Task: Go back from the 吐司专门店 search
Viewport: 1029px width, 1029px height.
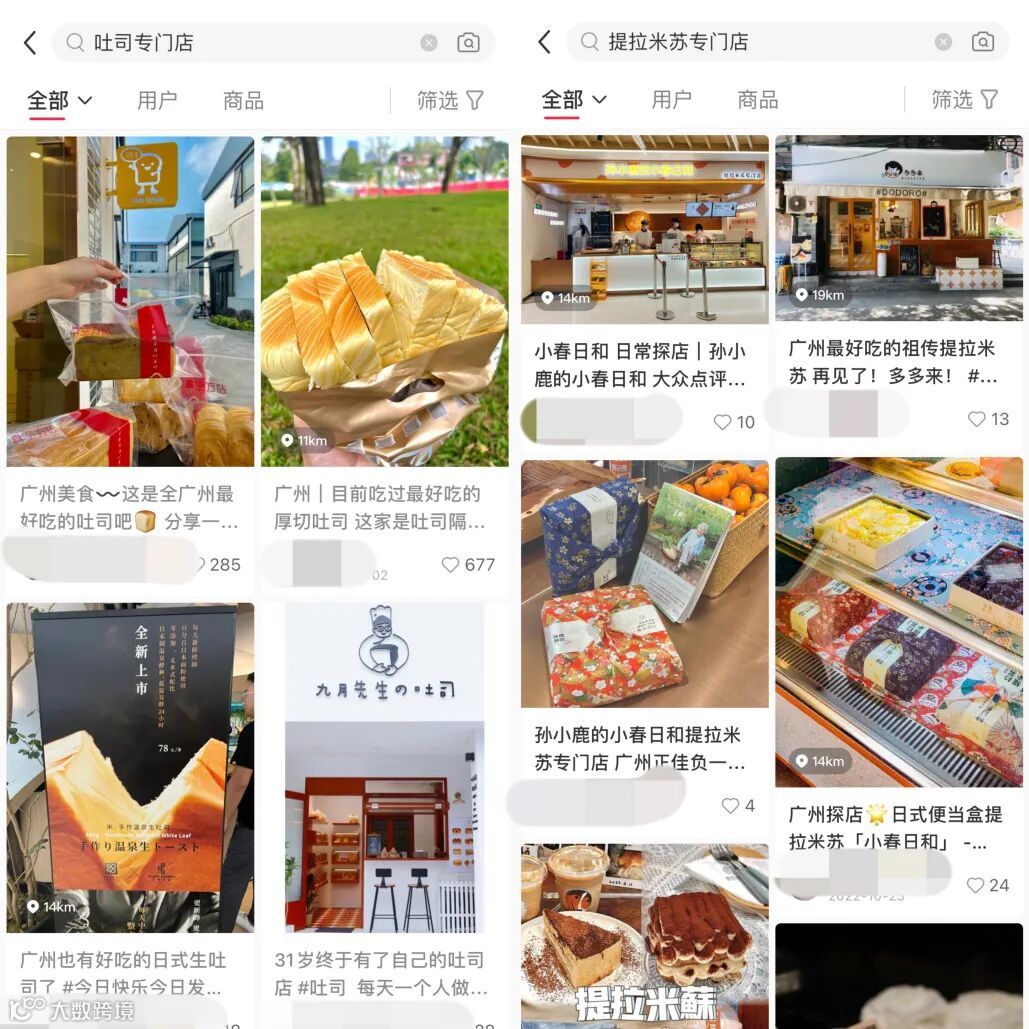Action: tap(29, 42)
